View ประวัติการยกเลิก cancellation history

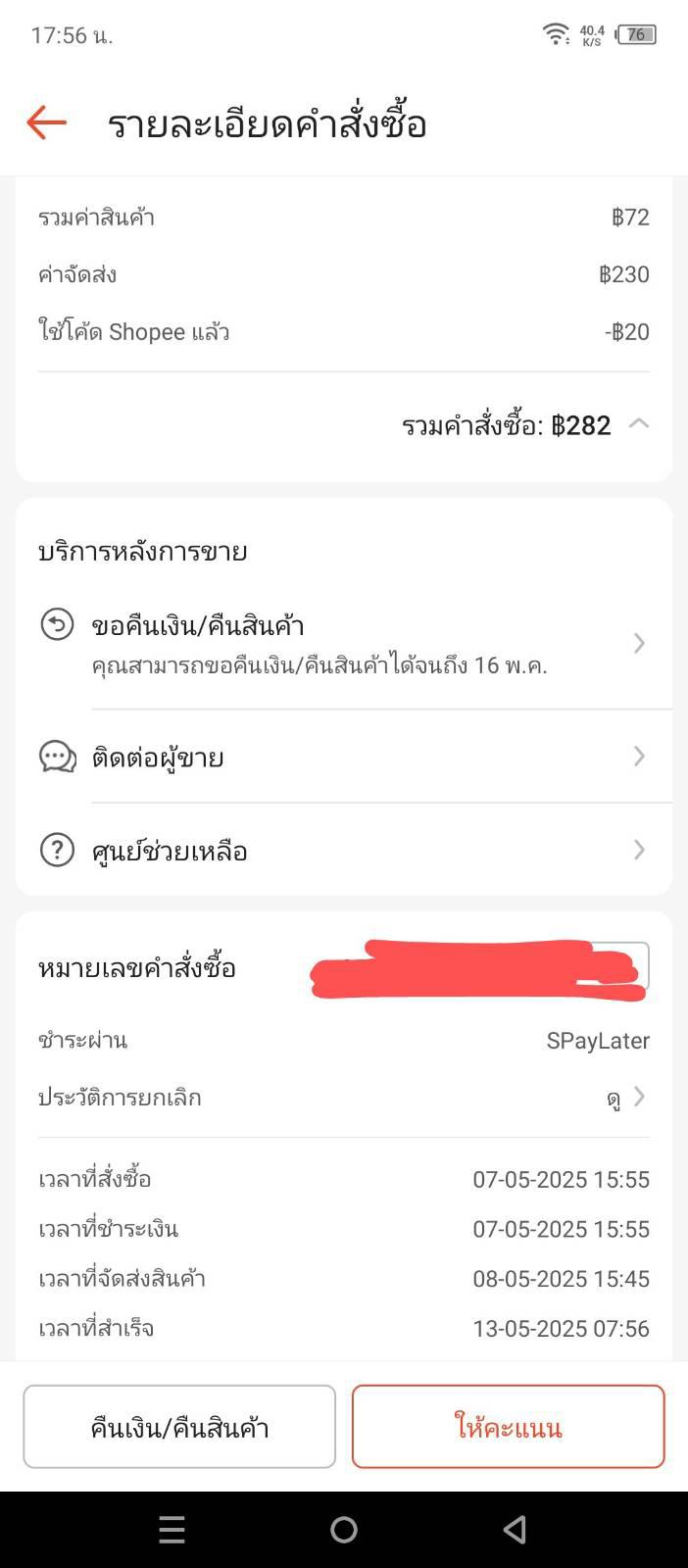[344, 1098]
